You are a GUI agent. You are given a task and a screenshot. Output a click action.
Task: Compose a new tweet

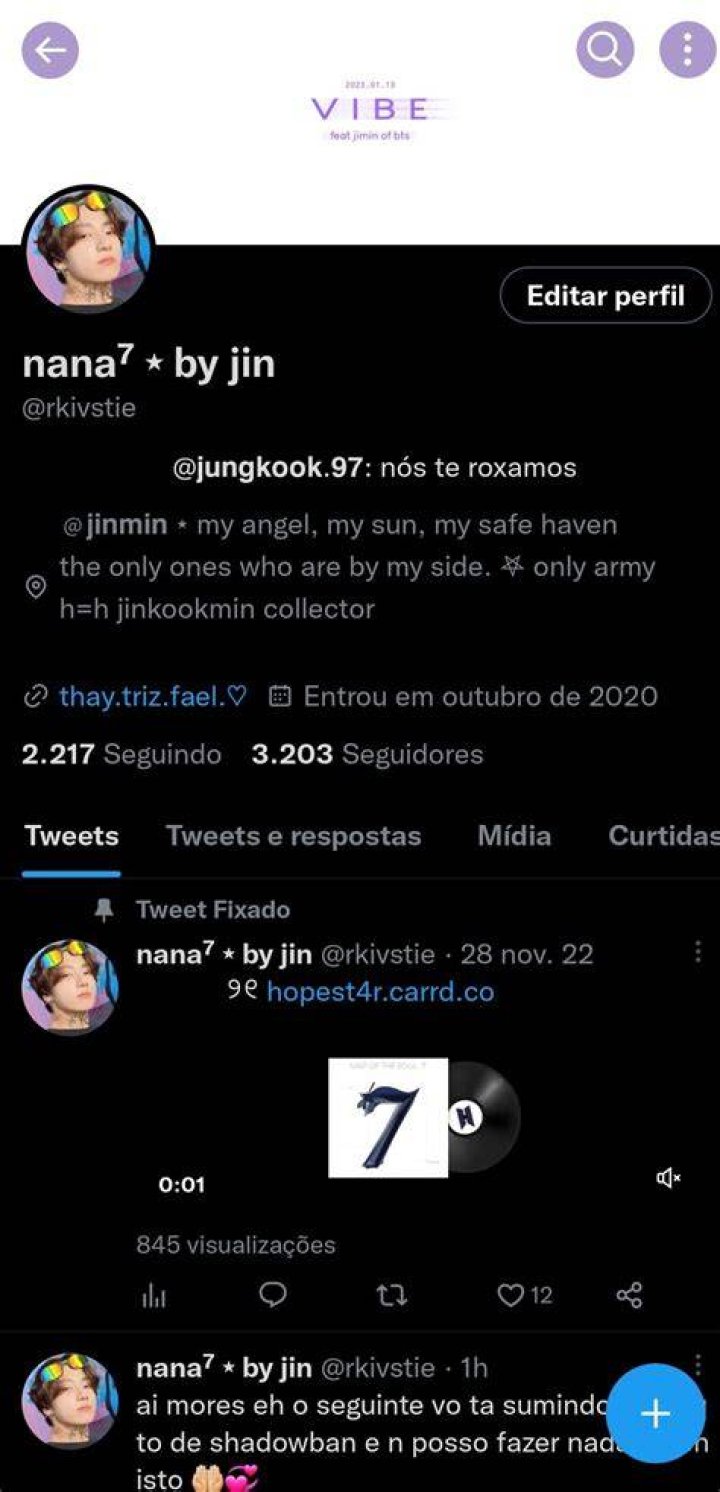[656, 1414]
